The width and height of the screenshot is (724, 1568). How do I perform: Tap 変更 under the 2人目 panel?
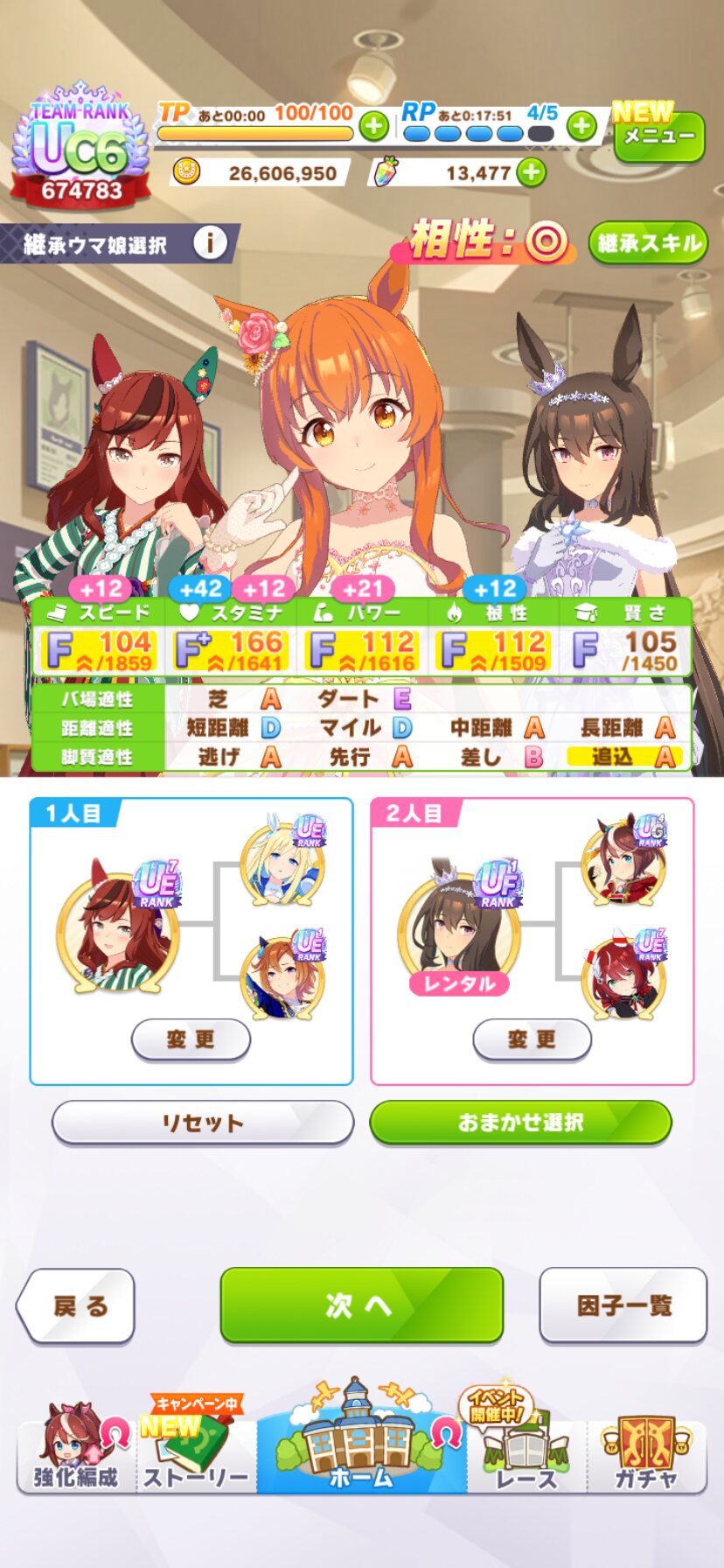[532, 1040]
